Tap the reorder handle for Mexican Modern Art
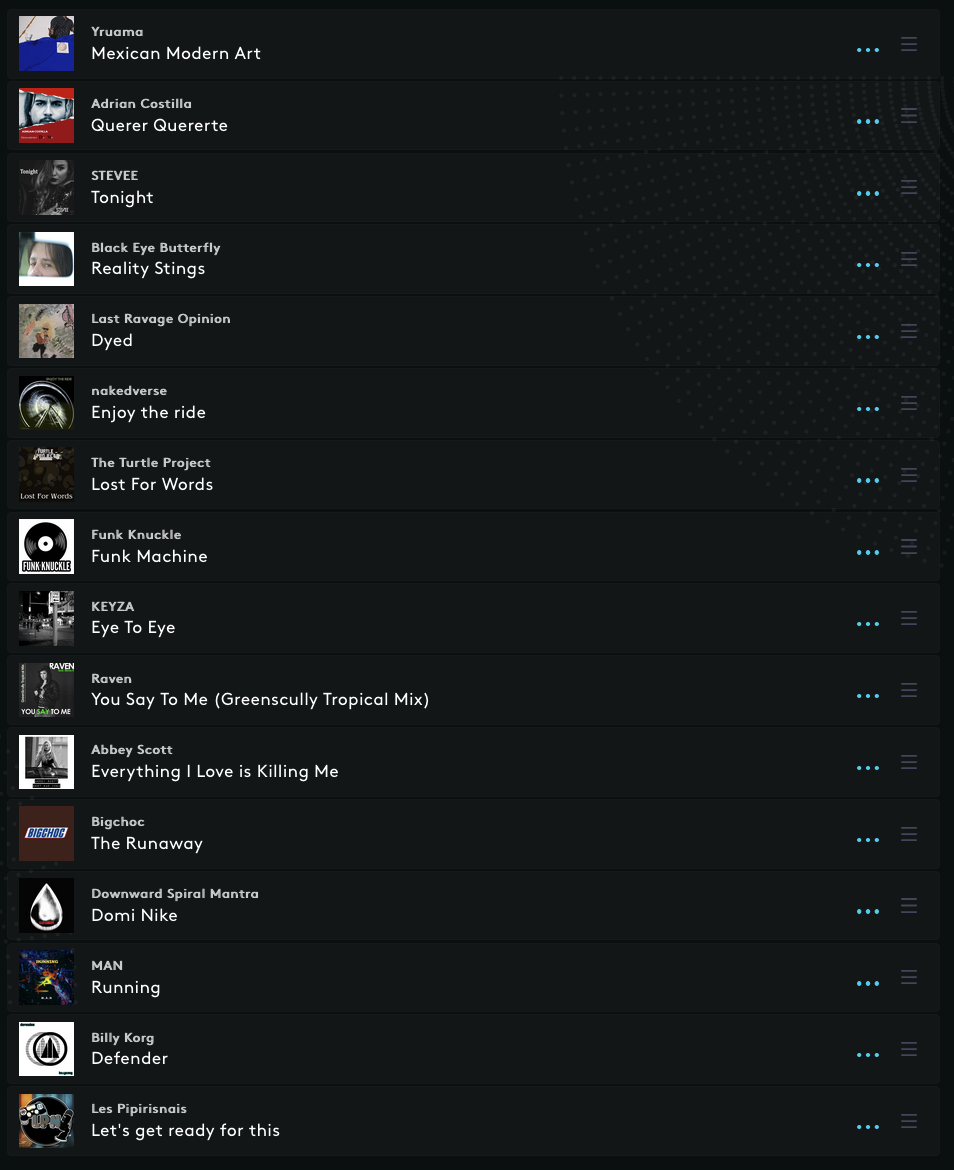Viewport: 954px width, 1170px height. pos(908,44)
